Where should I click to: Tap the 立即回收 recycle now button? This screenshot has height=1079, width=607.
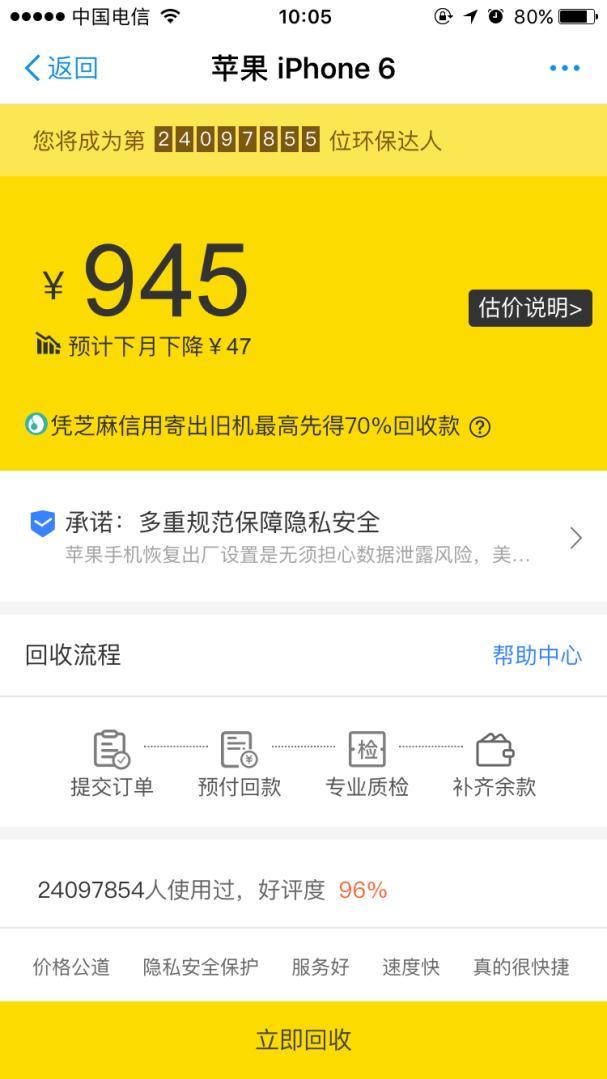[303, 1040]
